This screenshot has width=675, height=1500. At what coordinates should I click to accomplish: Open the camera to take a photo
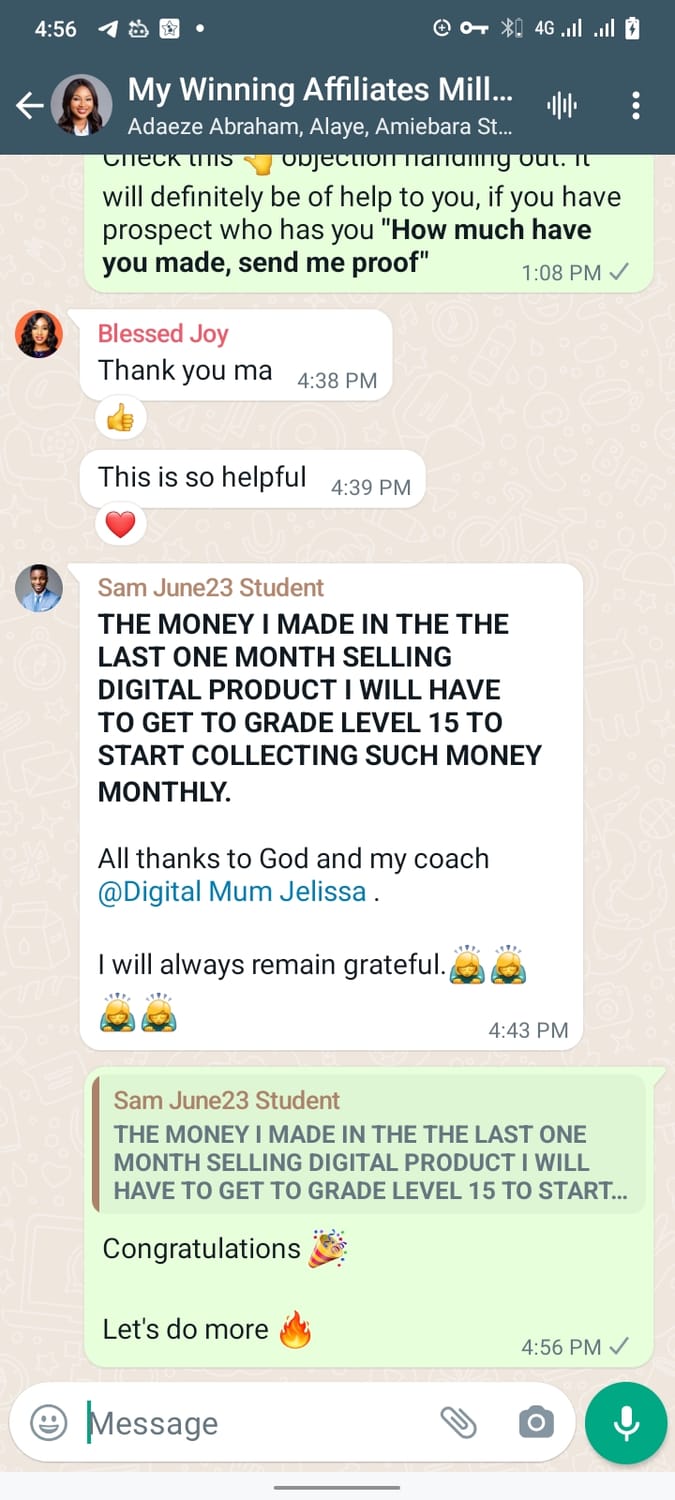coord(536,1422)
